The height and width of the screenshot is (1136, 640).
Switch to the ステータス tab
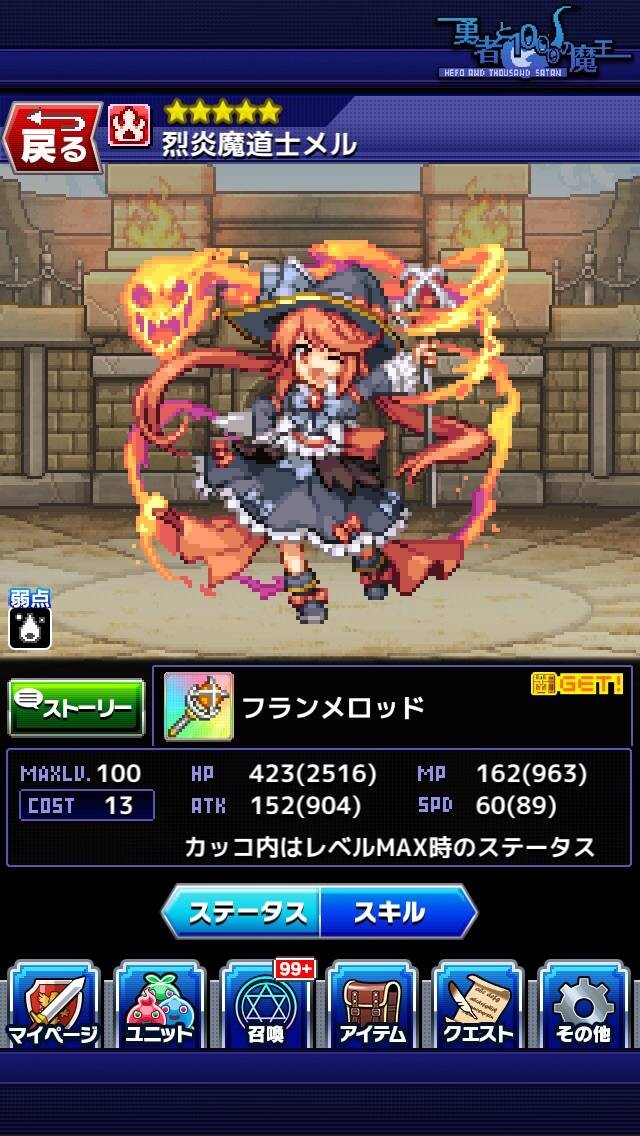tap(241, 912)
